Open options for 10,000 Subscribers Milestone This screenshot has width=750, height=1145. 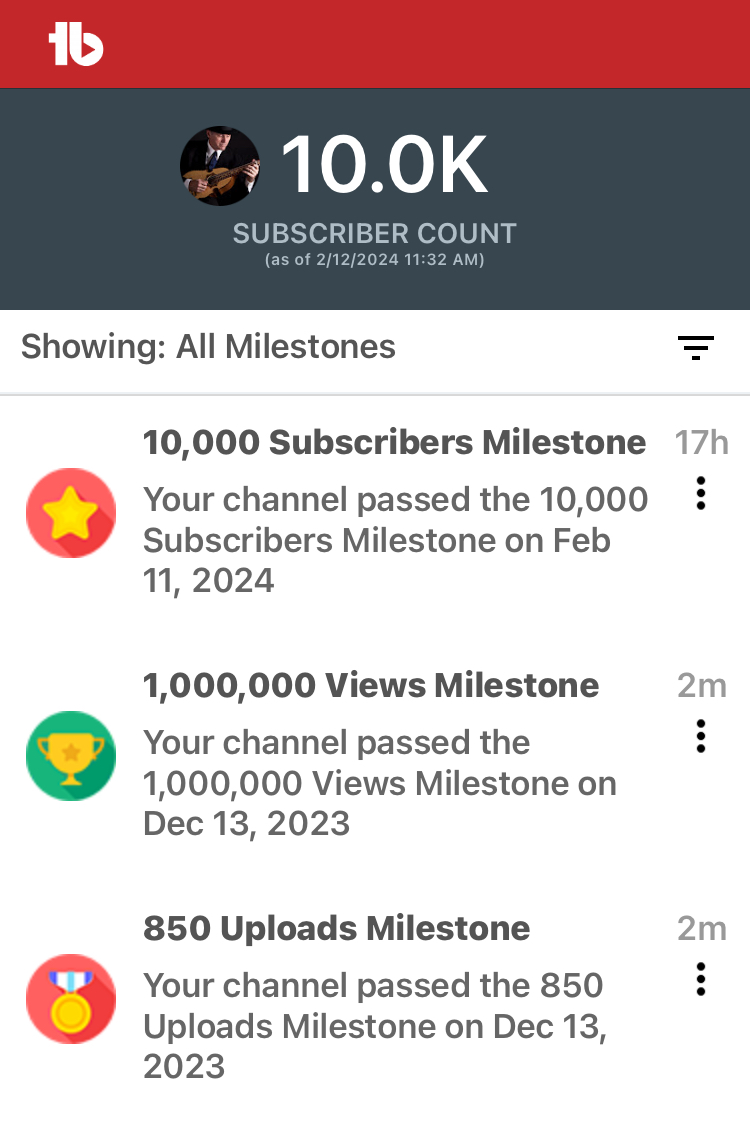pyautogui.click(x=701, y=493)
